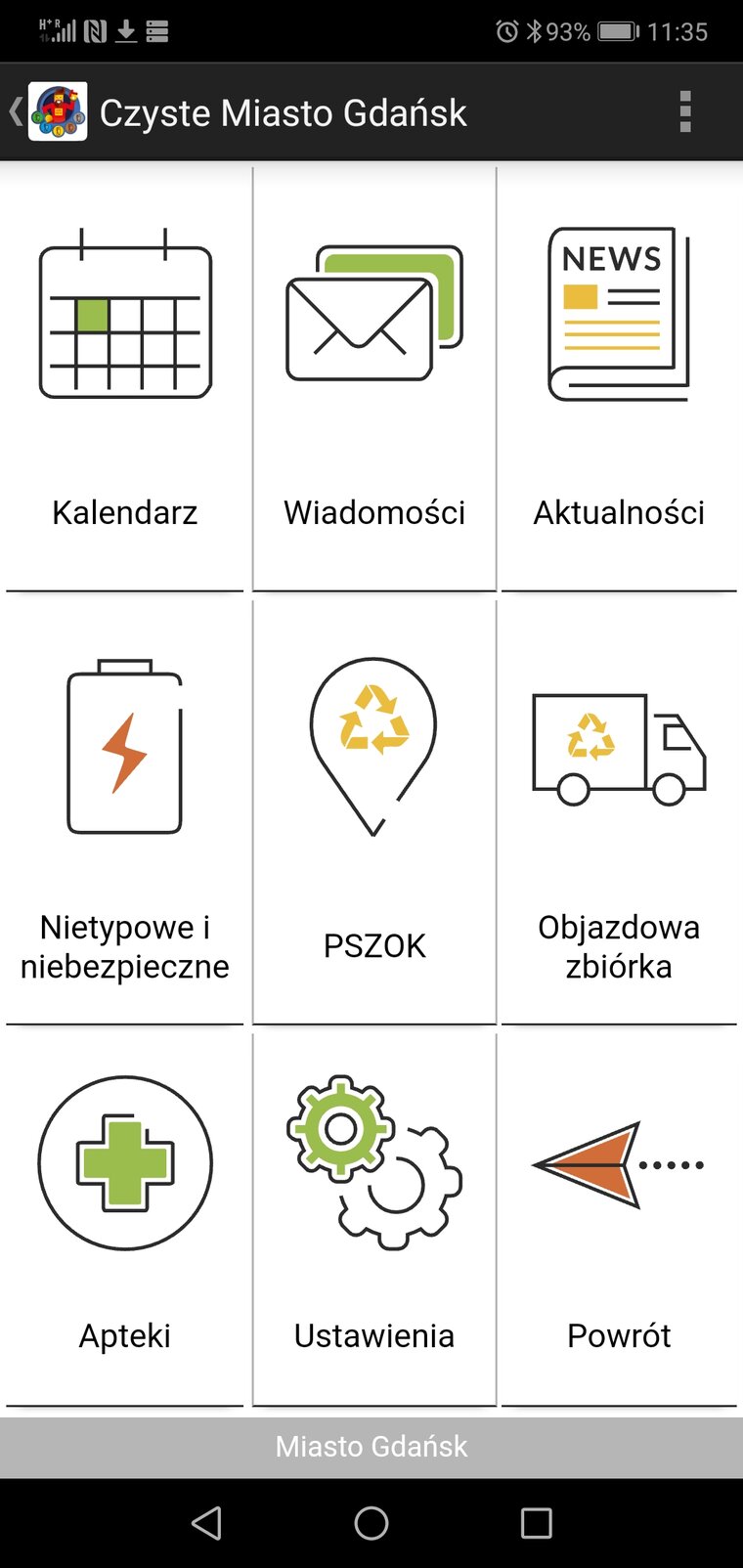Open the PSZOK locations tile

(x=374, y=812)
